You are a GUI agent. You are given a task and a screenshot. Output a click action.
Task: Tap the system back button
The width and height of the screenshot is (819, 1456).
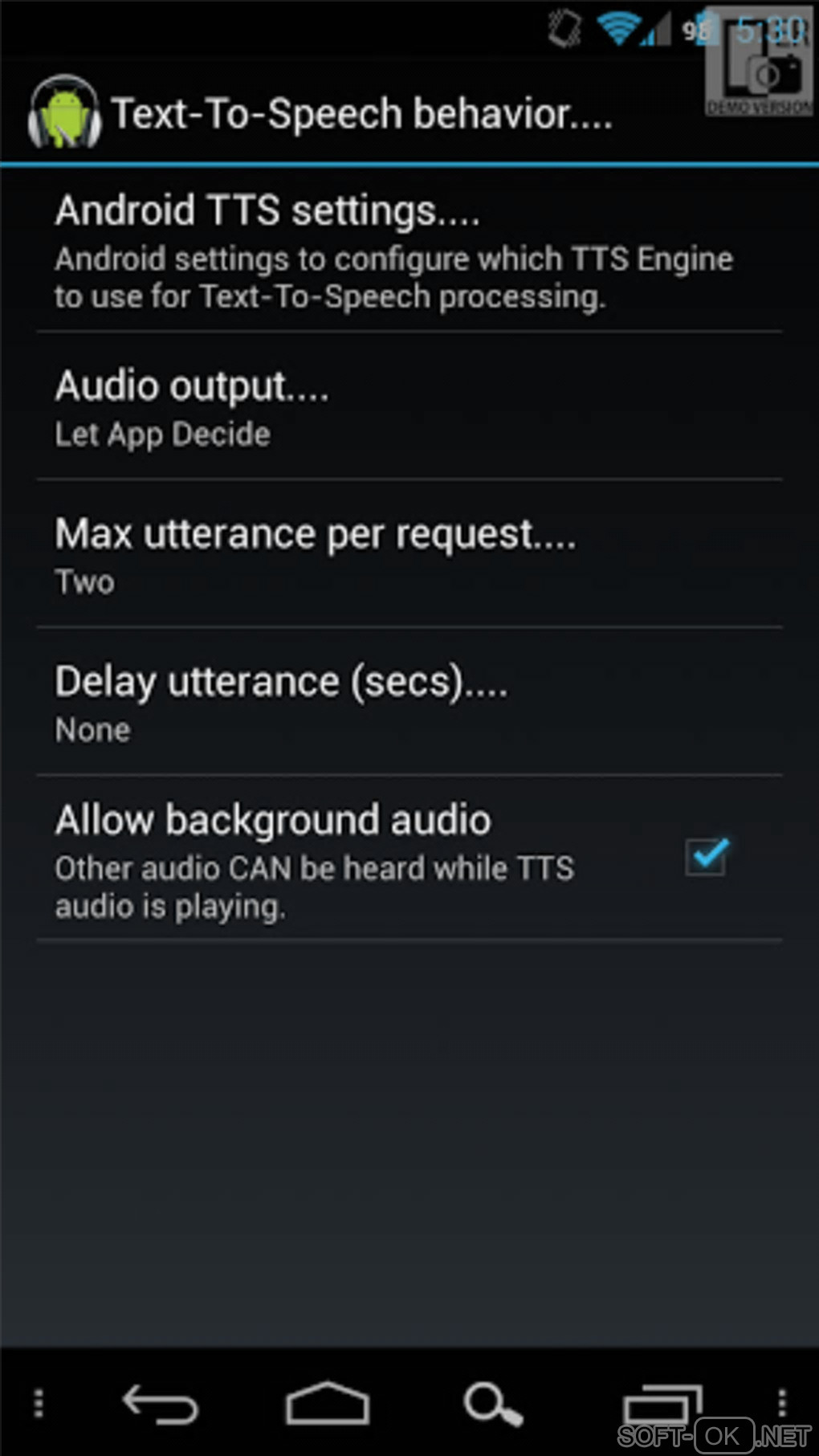pyautogui.click(x=160, y=1404)
